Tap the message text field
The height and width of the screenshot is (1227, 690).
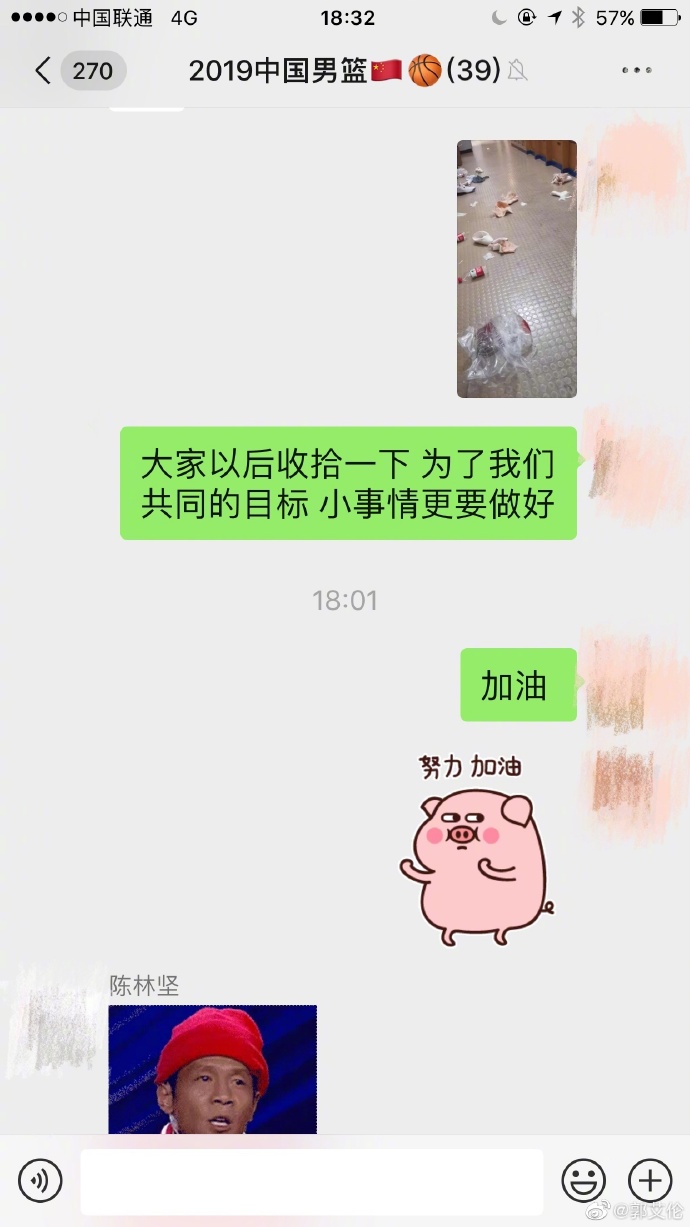tap(311, 1181)
